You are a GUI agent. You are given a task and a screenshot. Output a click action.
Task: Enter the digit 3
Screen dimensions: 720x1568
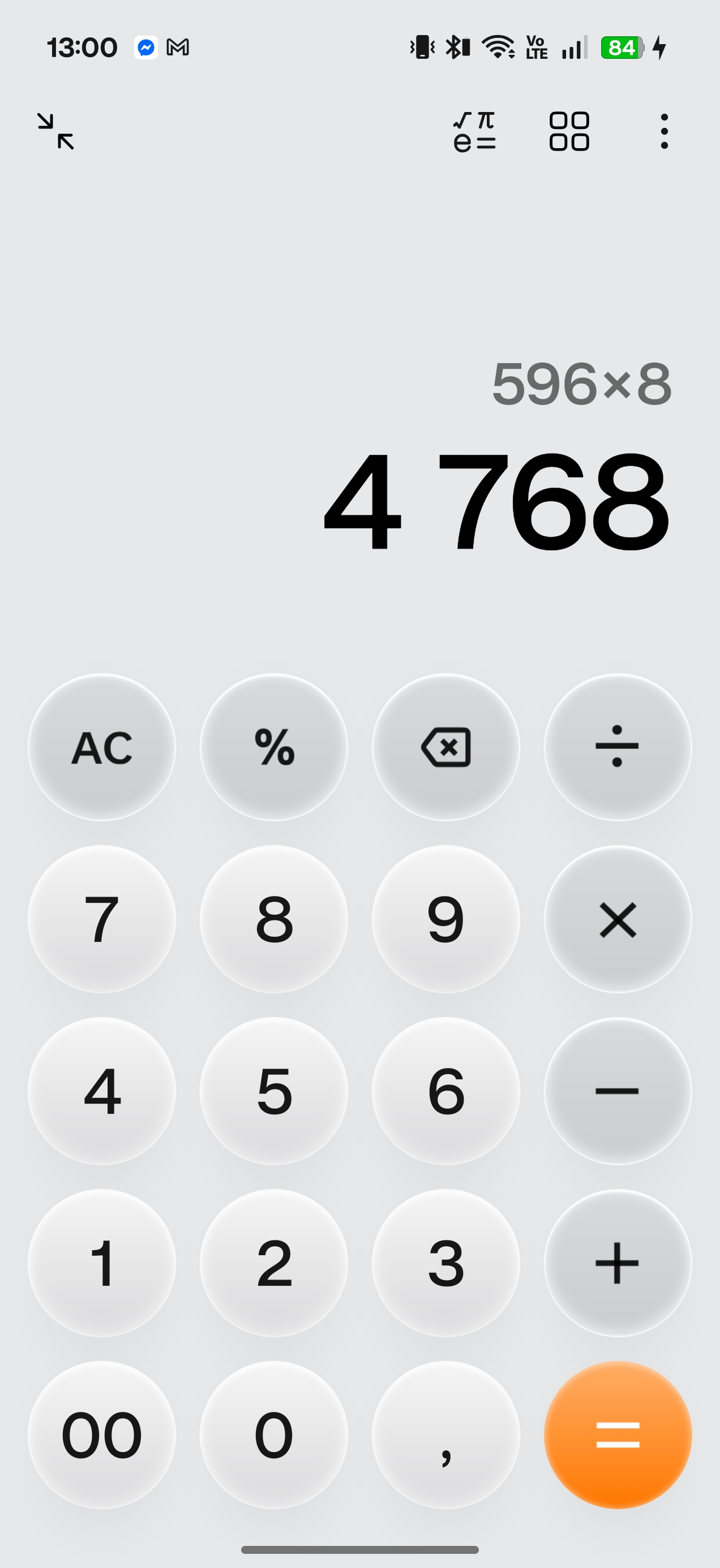click(x=446, y=1263)
